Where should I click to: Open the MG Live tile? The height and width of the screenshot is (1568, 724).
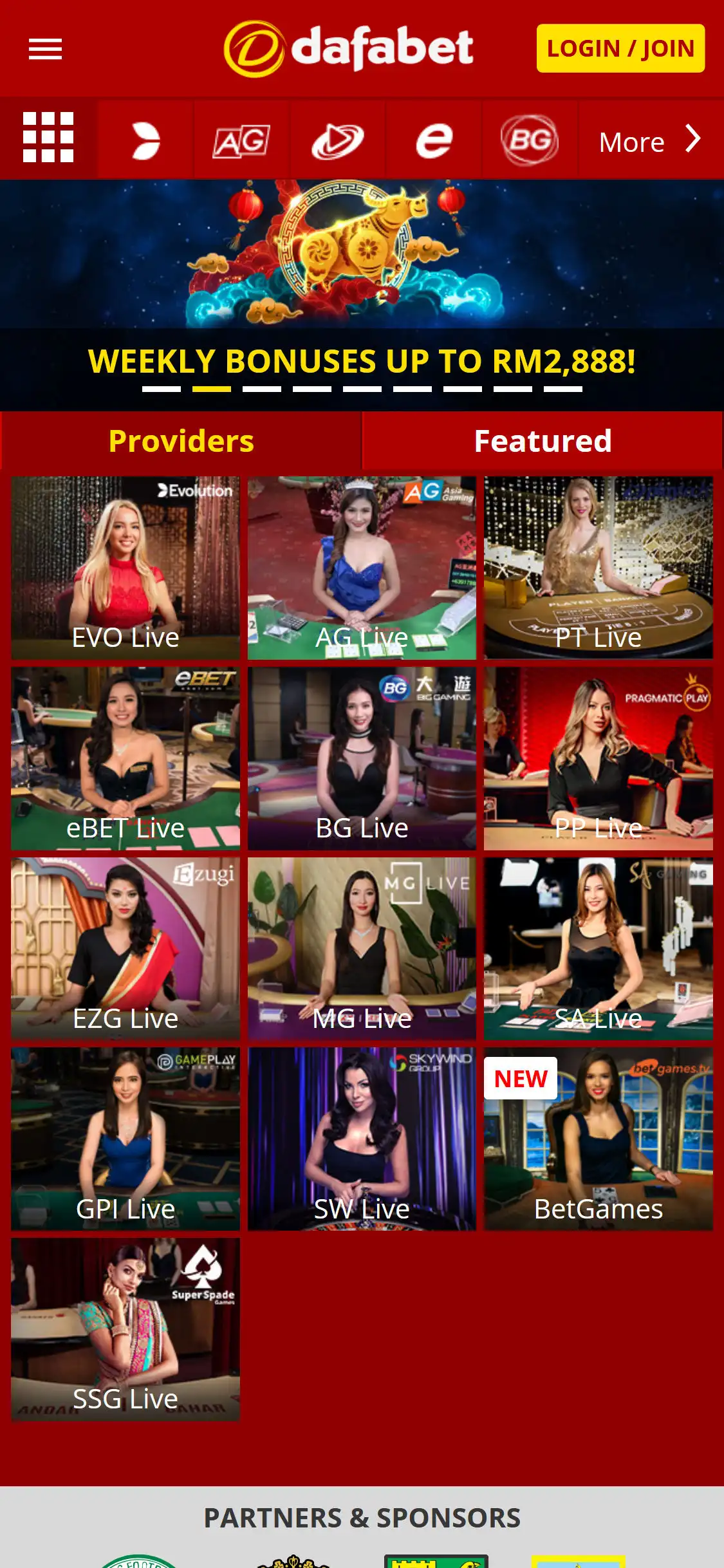point(362,948)
